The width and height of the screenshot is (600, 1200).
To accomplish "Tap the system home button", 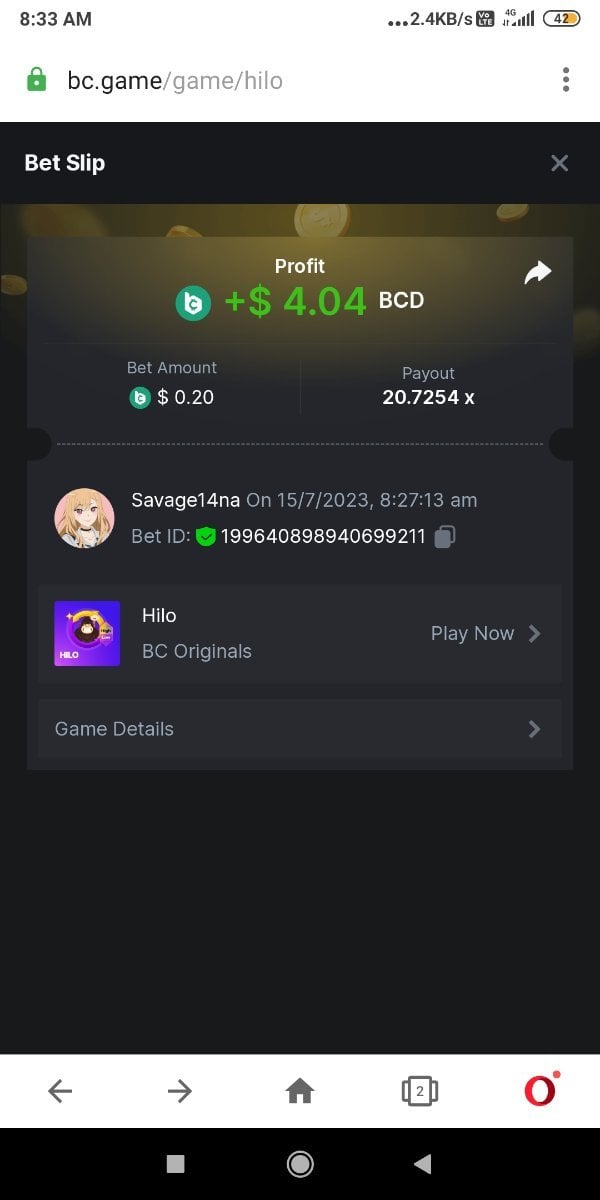I will click(x=299, y=1163).
